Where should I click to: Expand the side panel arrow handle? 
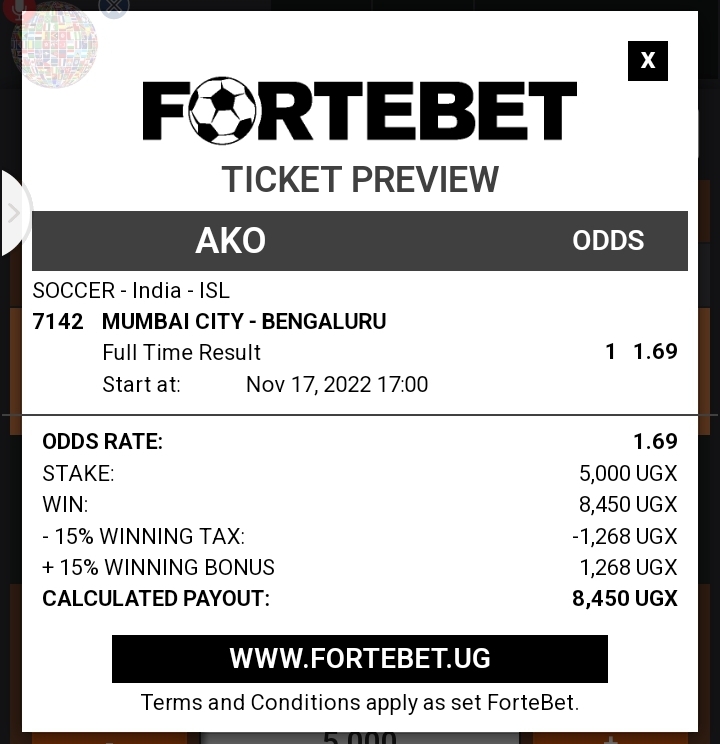point(14,213)
